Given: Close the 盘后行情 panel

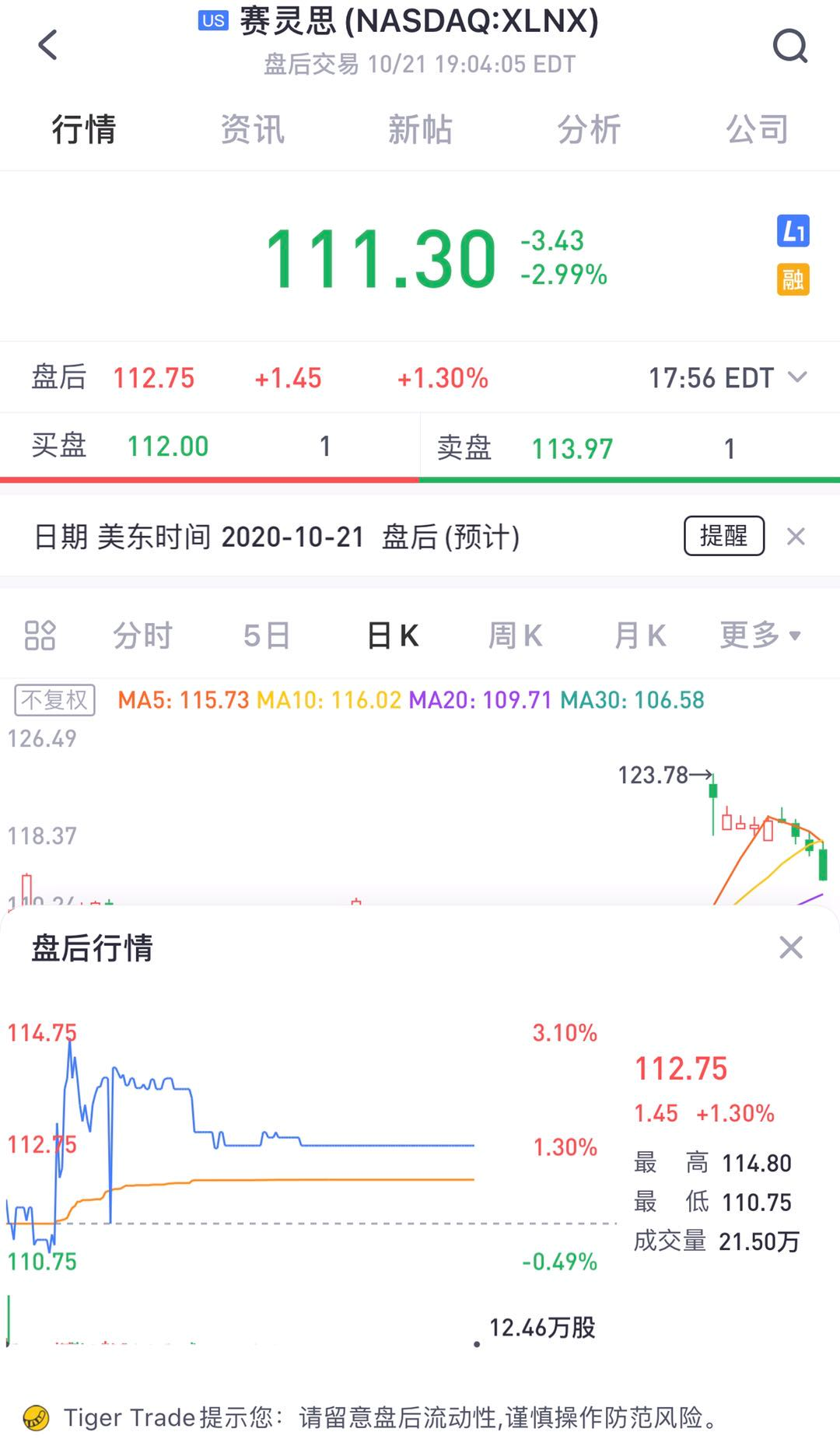Looking at the screenshot, I should pos(791,947).
